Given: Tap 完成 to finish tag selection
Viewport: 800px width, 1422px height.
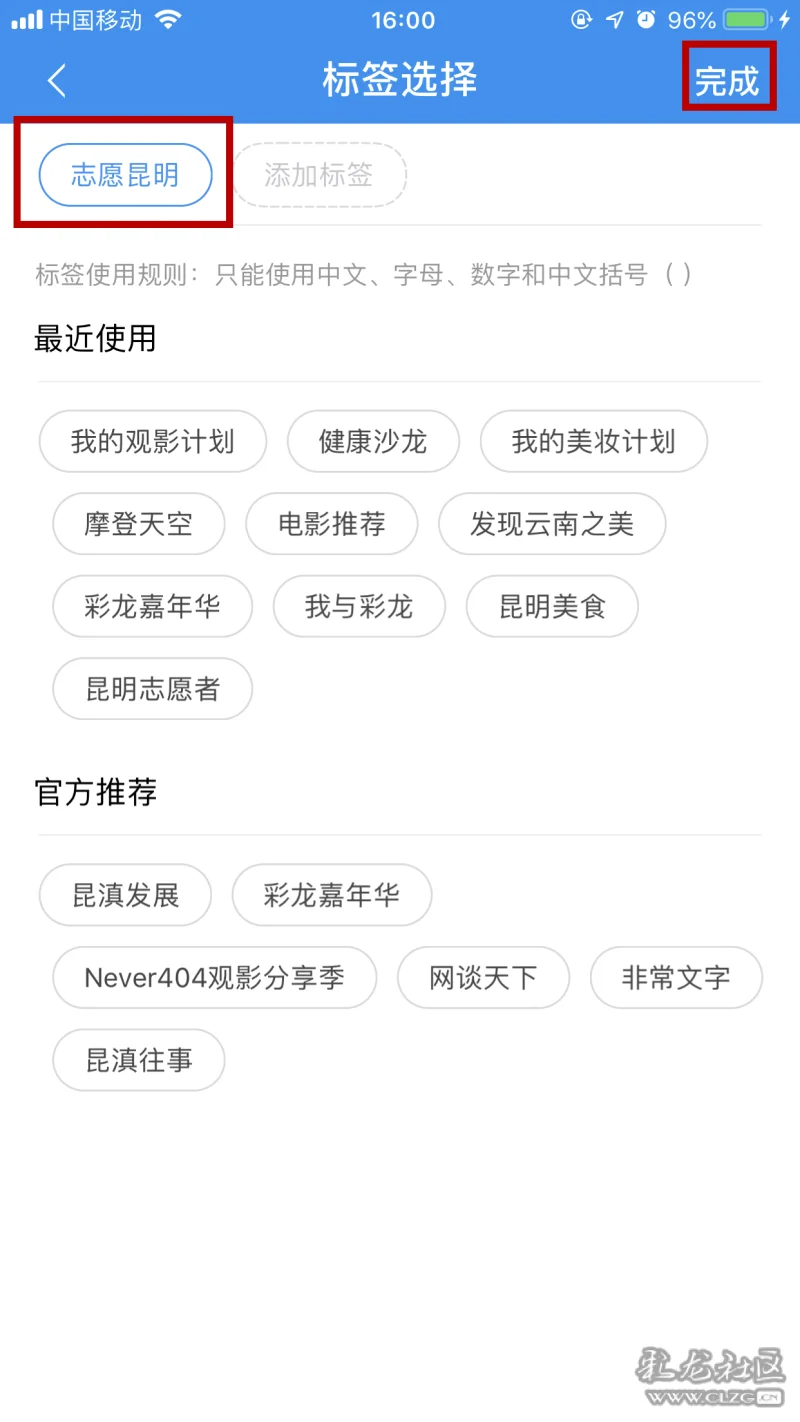Looking at the screenshot, I should [x=728, y=81].
